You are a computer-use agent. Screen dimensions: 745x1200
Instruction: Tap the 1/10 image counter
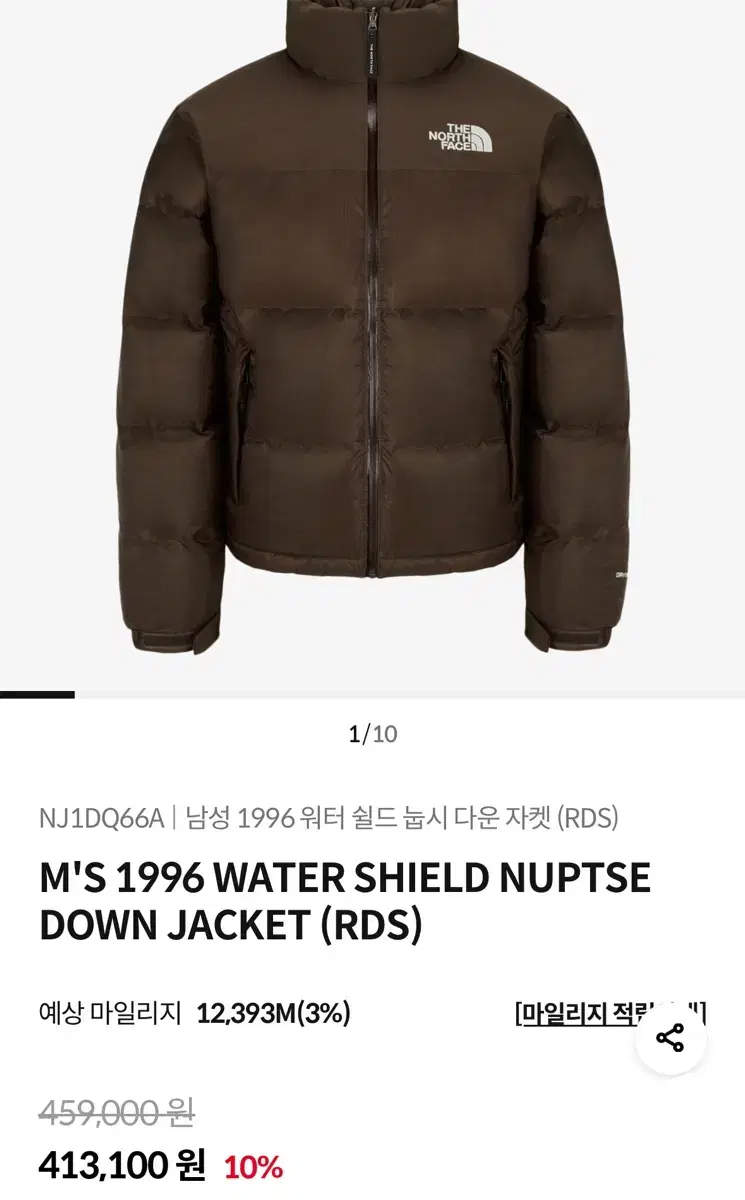point(372,733)
